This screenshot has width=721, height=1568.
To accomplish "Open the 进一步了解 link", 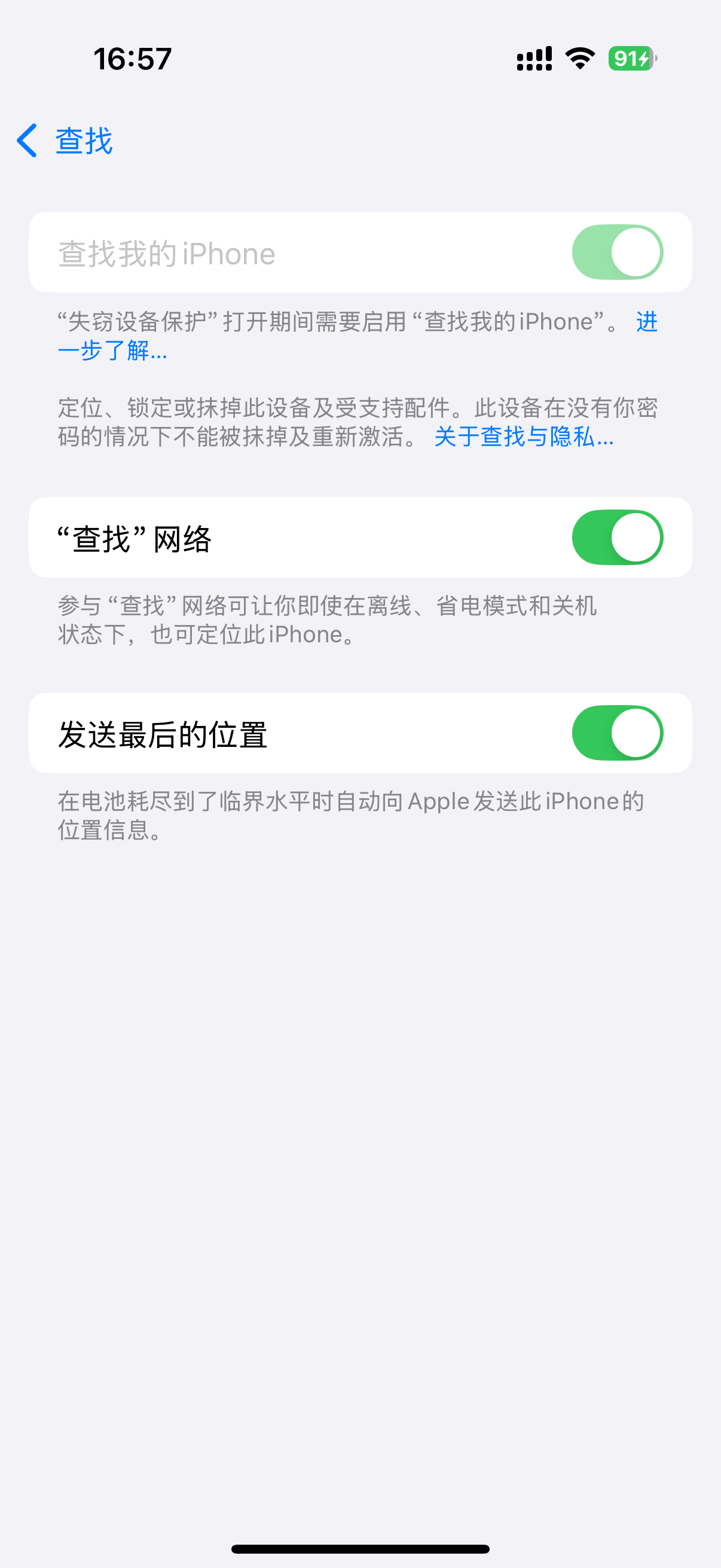I will [112, 350].
